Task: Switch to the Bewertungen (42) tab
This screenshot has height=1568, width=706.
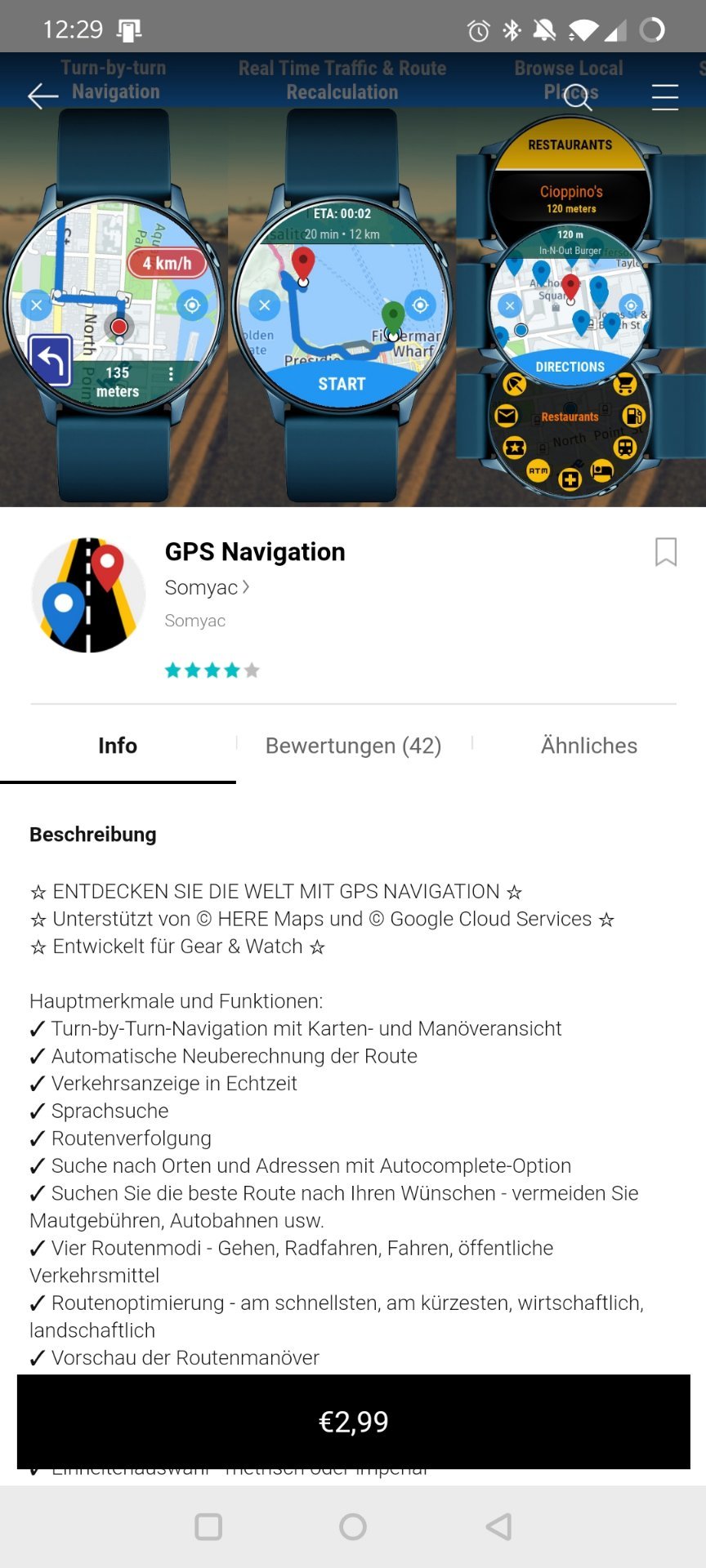Action: coord(353,746)
